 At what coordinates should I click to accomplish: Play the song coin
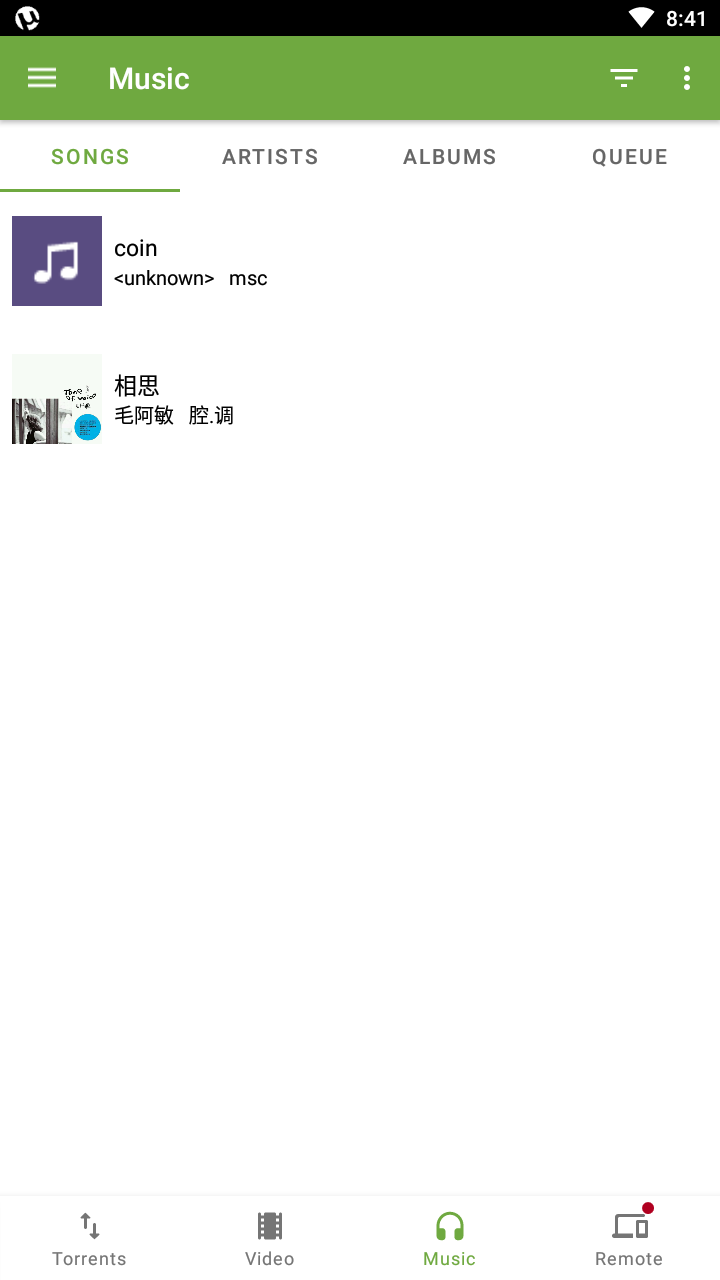coord(360,261)
